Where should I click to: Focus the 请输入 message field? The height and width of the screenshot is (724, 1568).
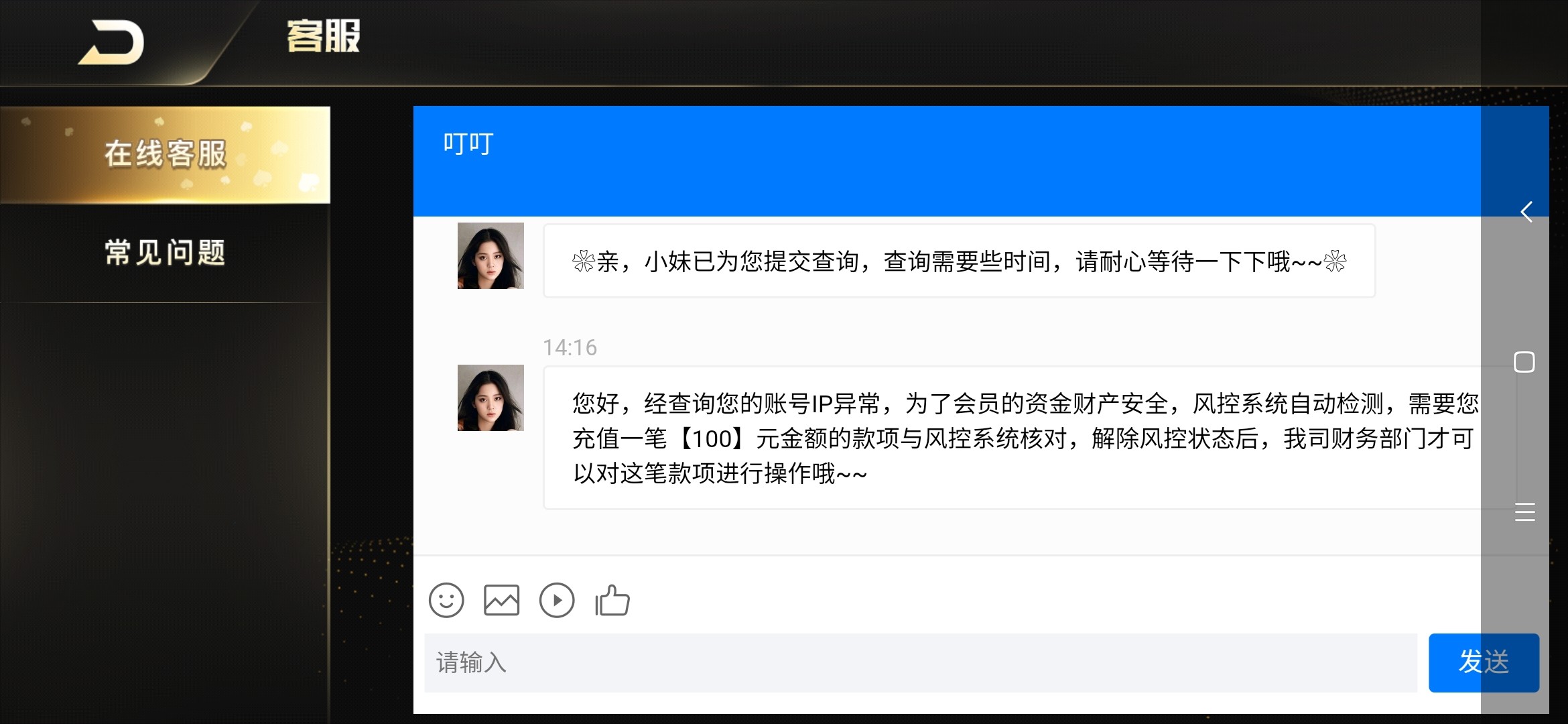pos(920,662)
